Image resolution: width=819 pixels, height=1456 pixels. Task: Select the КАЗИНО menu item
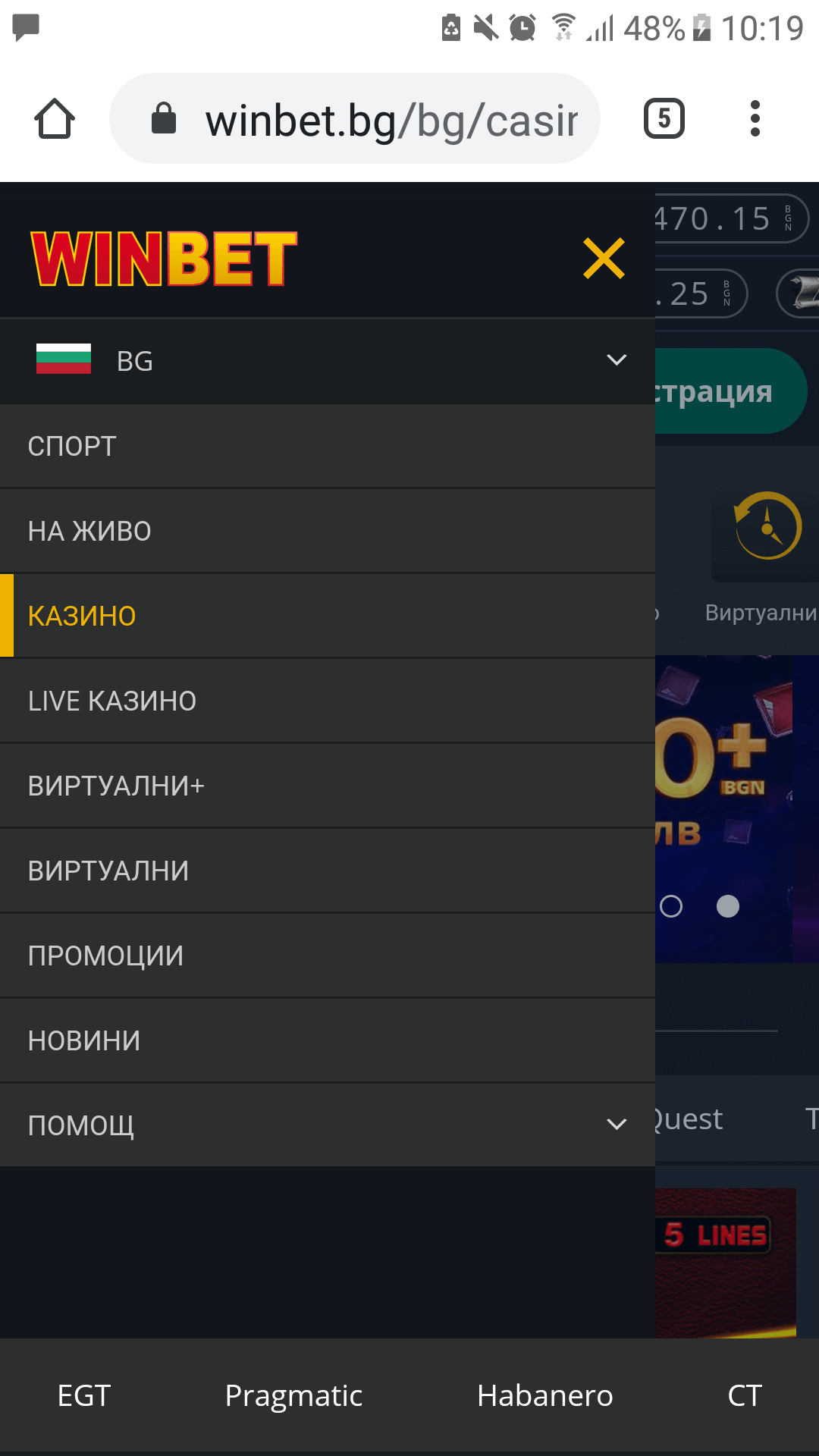pos(326,616)
